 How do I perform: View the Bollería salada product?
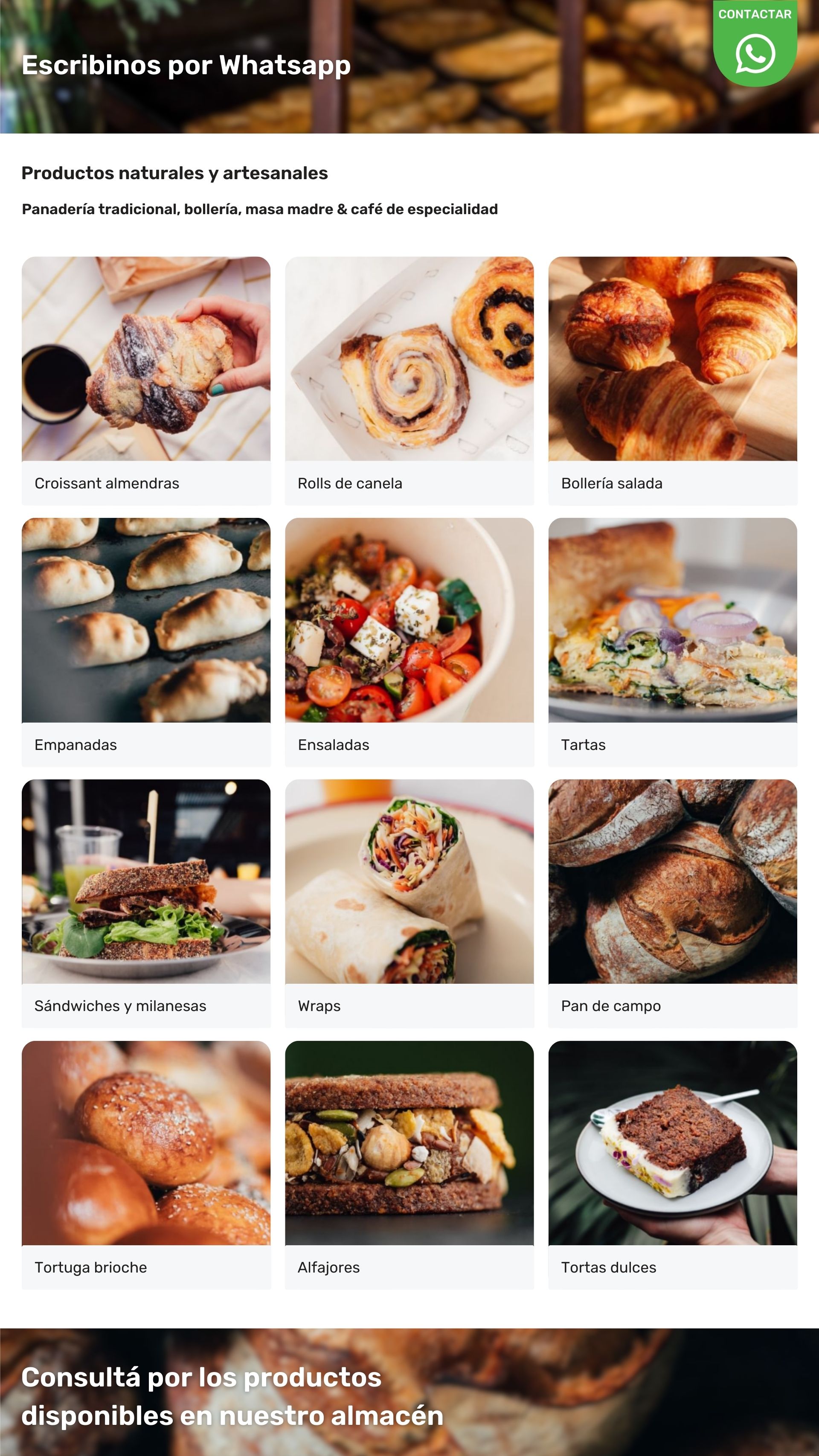click(x=673, y=381)
